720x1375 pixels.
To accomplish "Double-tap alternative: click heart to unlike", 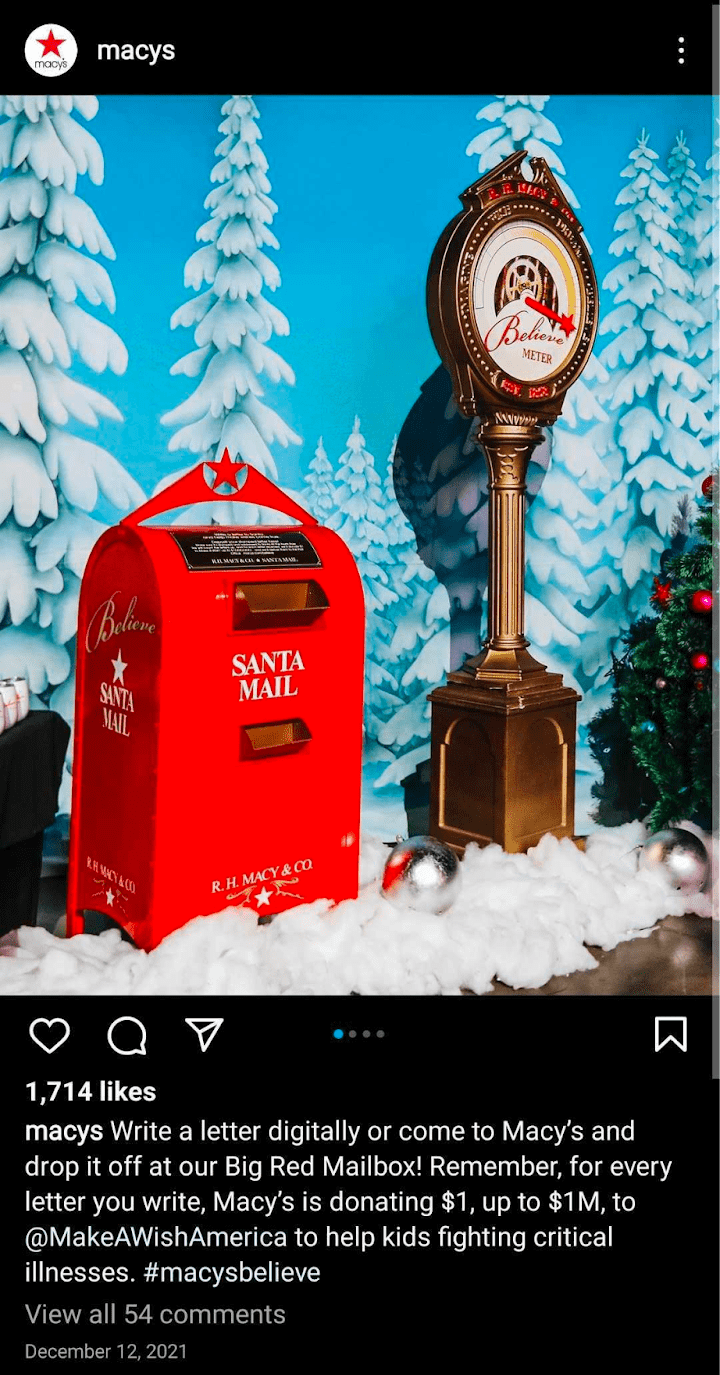I will 50,1037.
